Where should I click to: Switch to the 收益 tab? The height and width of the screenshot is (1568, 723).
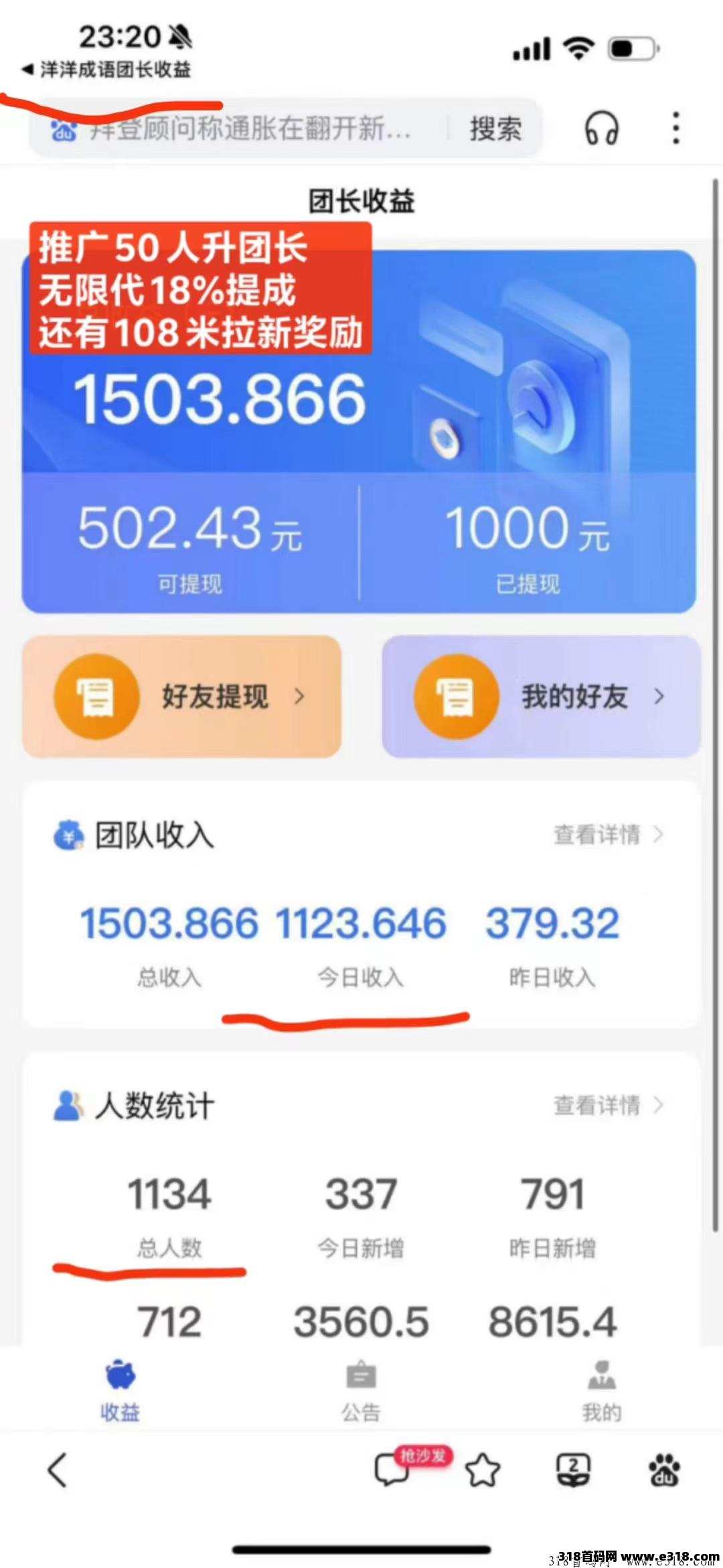(120, 1391)
